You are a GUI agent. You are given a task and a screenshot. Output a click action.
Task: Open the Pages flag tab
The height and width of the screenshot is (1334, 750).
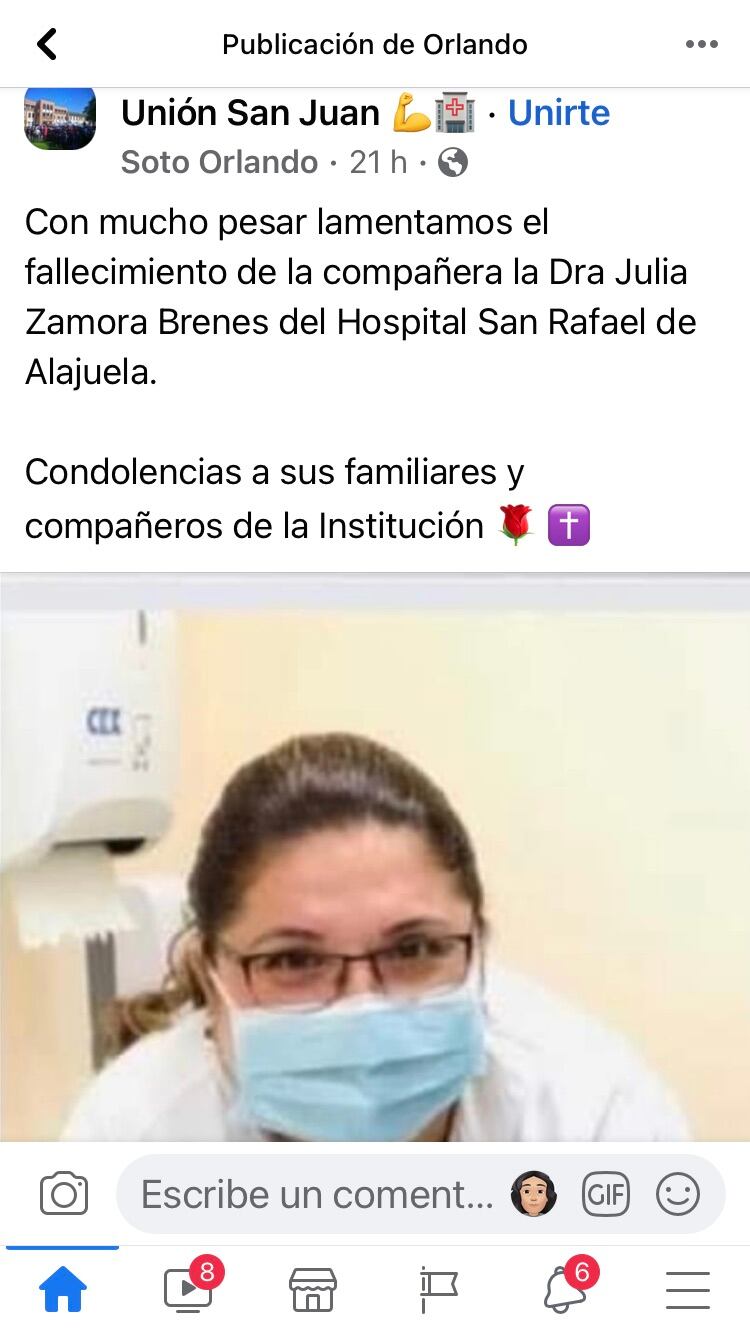438,1290
